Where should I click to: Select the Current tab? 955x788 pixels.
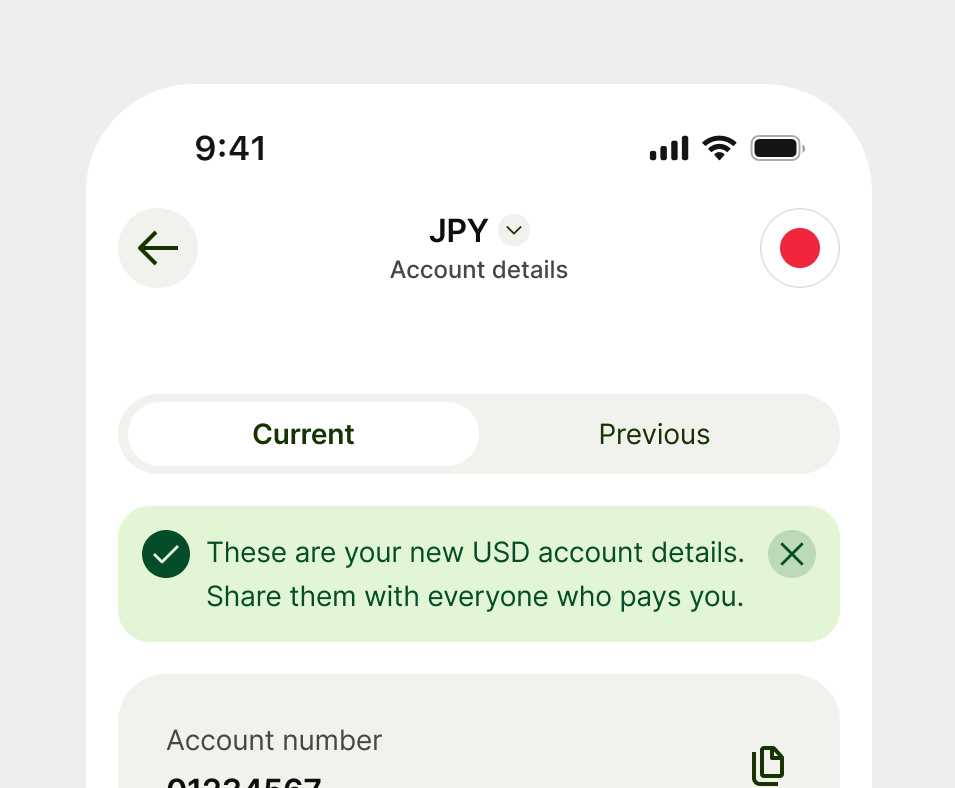[303, 434]
